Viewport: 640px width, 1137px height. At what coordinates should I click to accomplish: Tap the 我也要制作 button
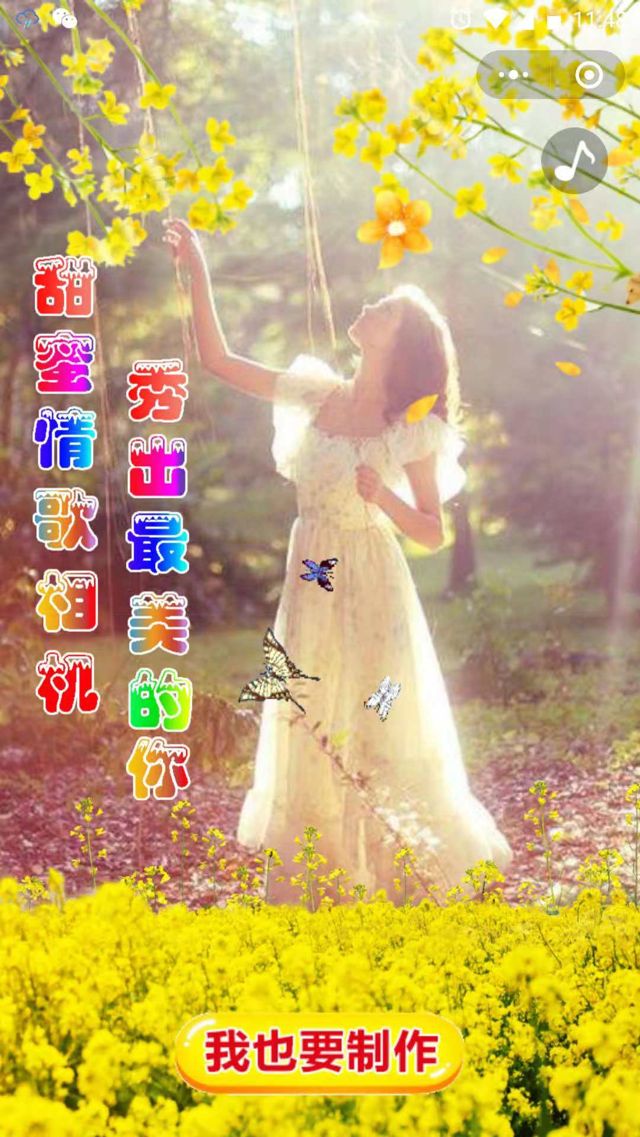coord(320,1052)
